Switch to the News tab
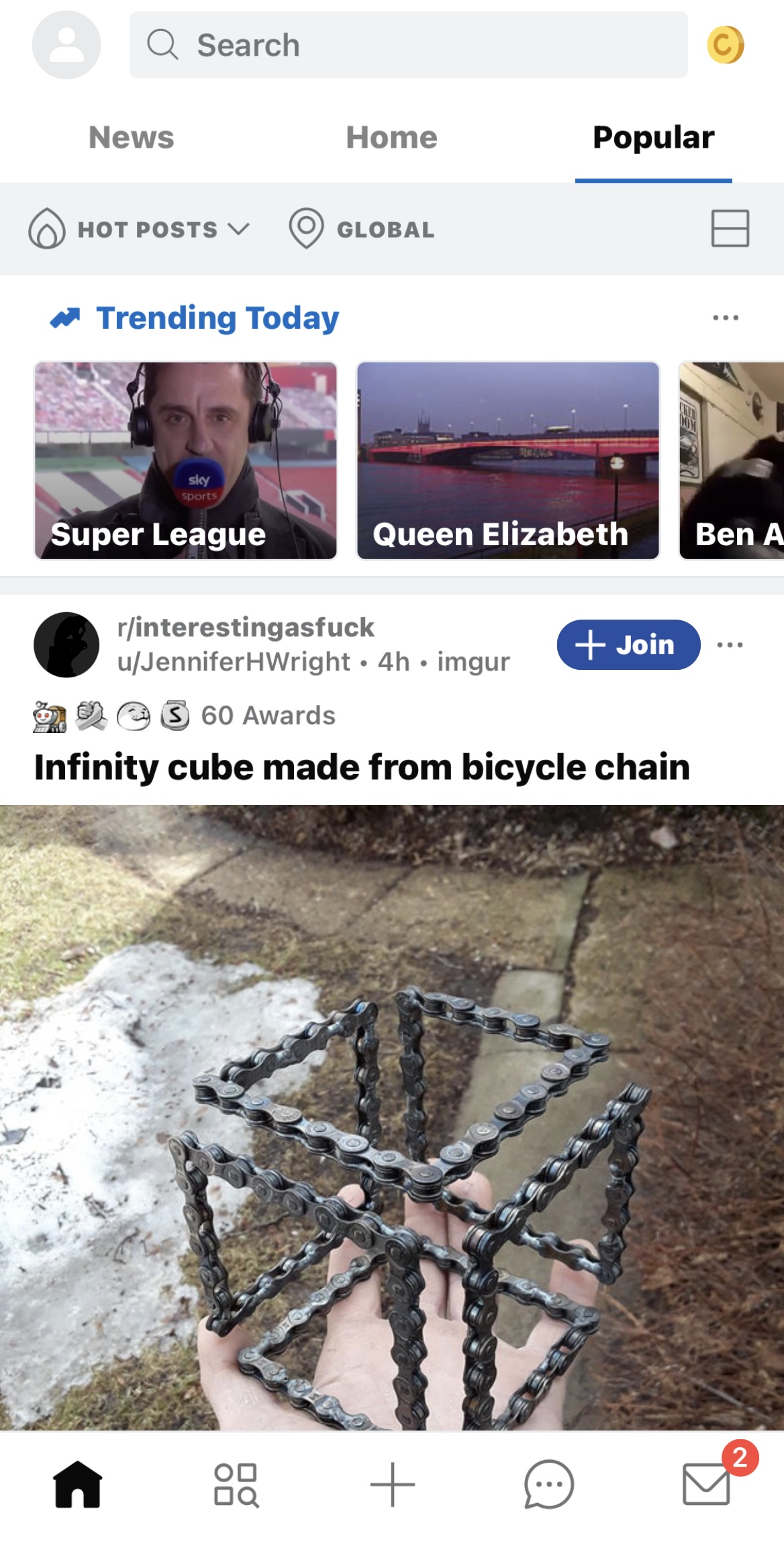Viewport: 784px width, 1552px height. coord(132,138)
